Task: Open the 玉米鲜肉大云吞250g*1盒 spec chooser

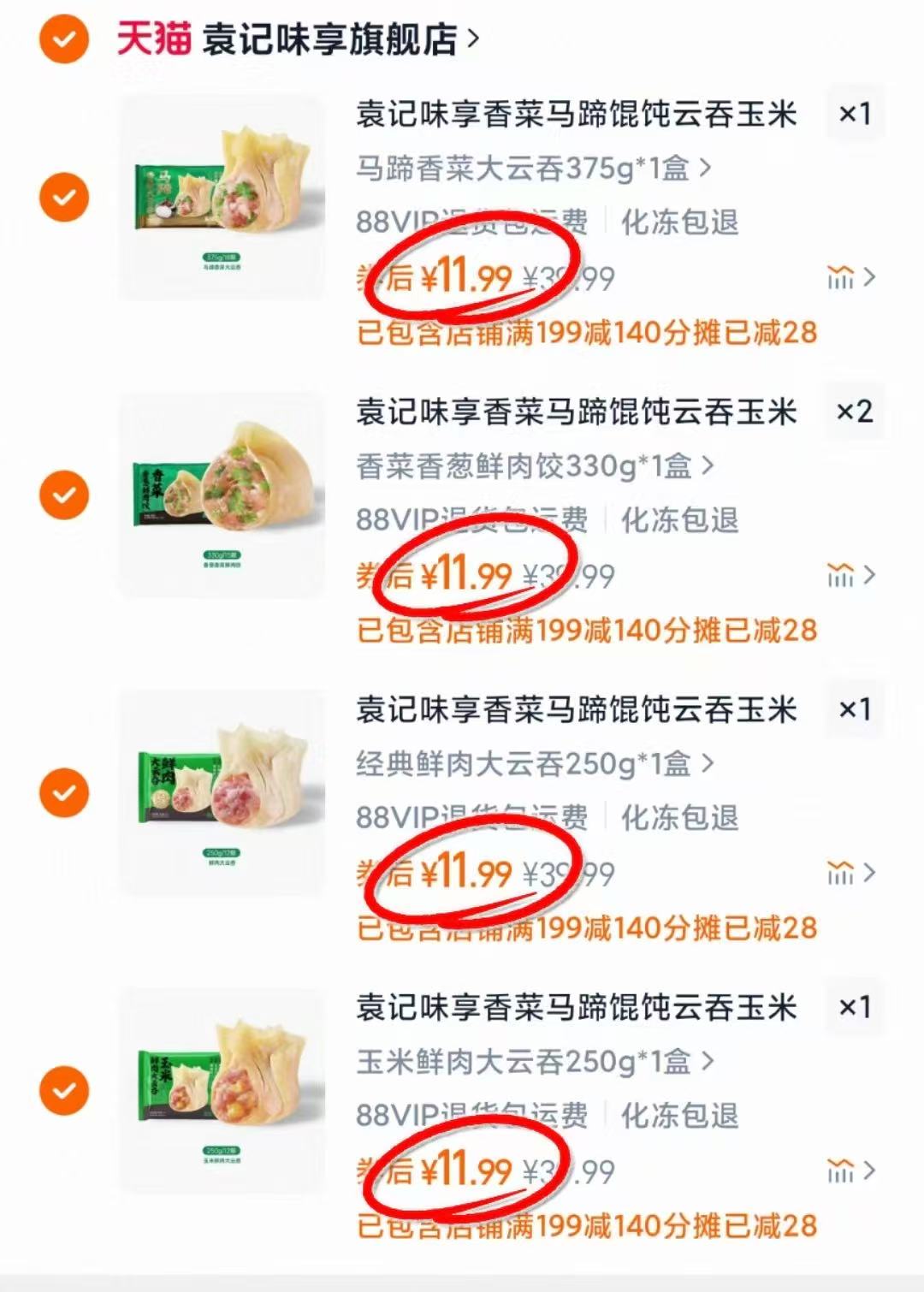Action: [x=526, y=1059]
